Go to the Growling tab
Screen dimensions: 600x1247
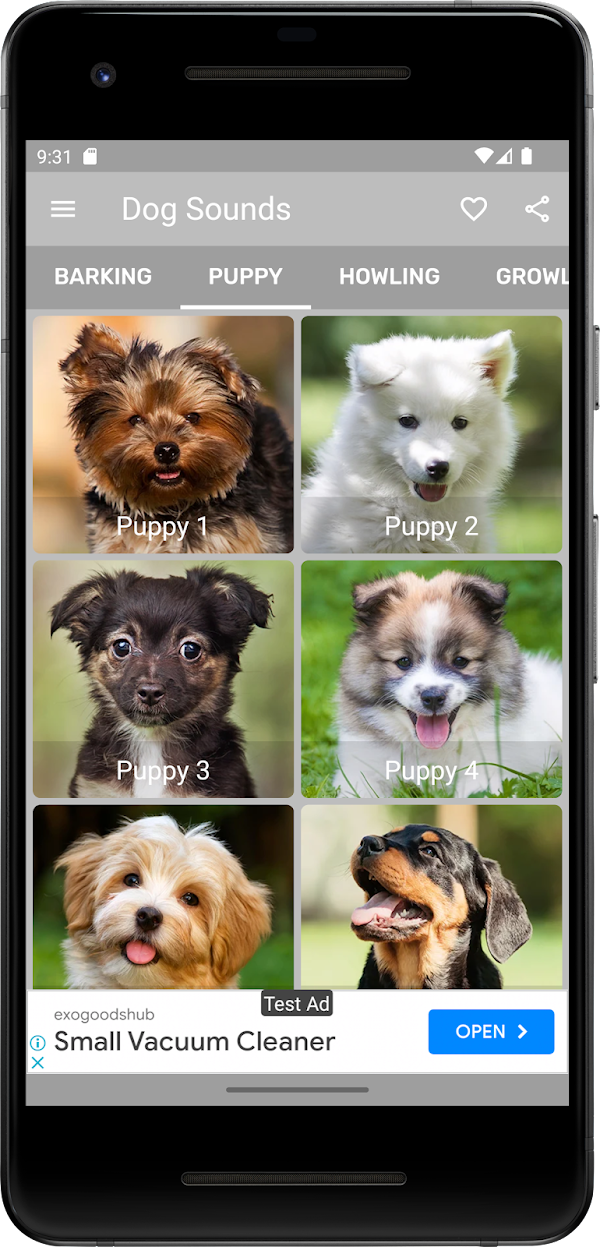[x=531, y=277]
